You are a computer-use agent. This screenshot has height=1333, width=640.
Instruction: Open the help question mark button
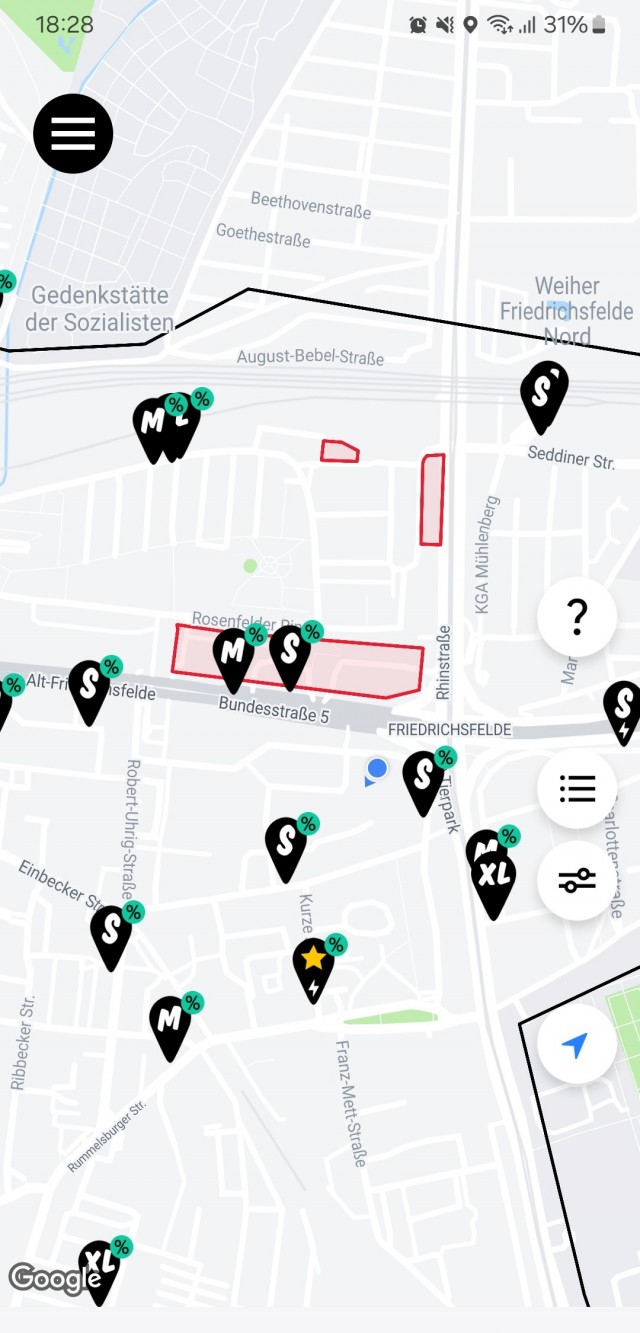point(577,617)
